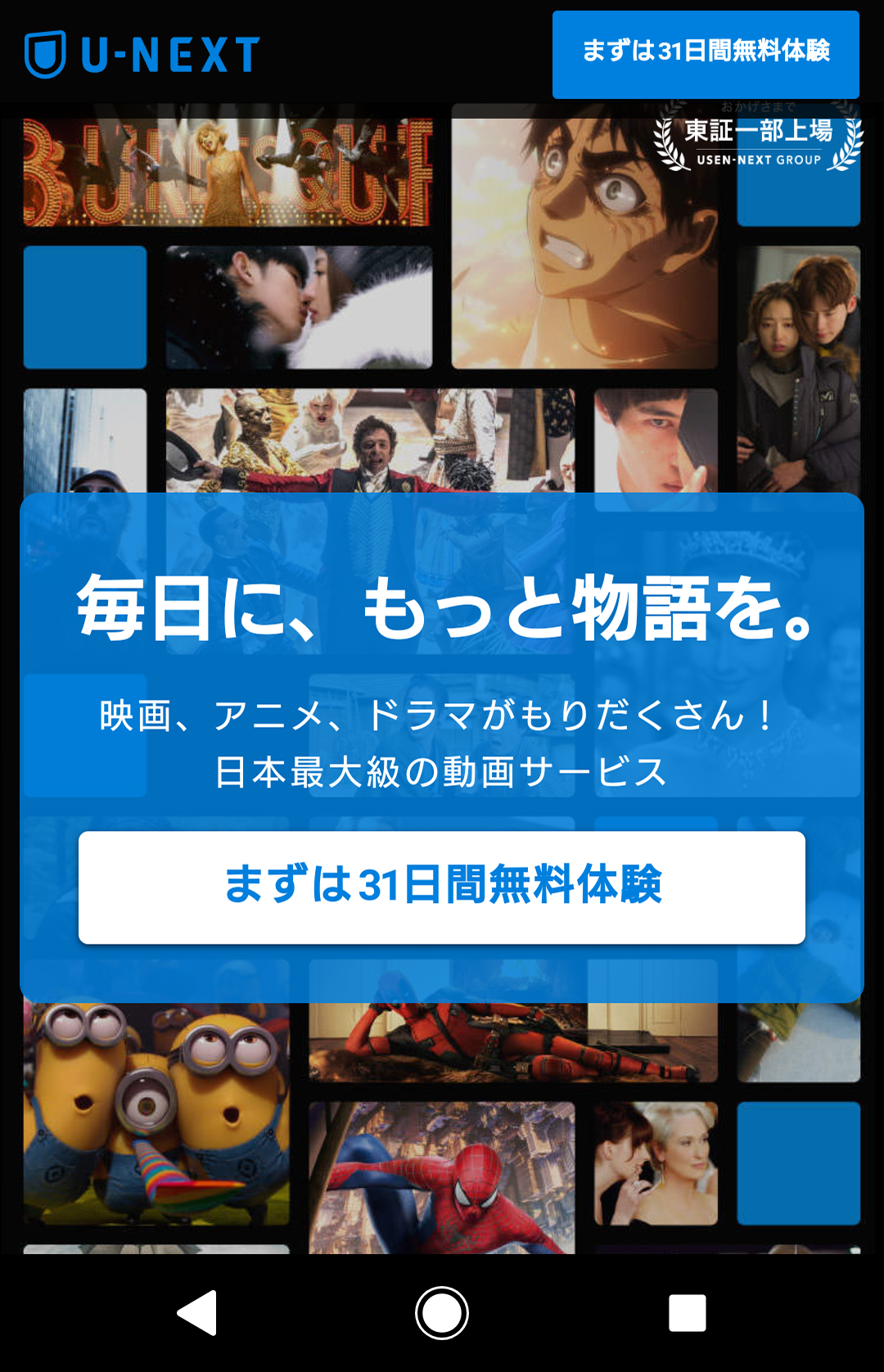Image resolution: width=884 pixels, height=1372 pixels.
Task: Start the 31-day free trial from the white button
Action: point(442,887)
